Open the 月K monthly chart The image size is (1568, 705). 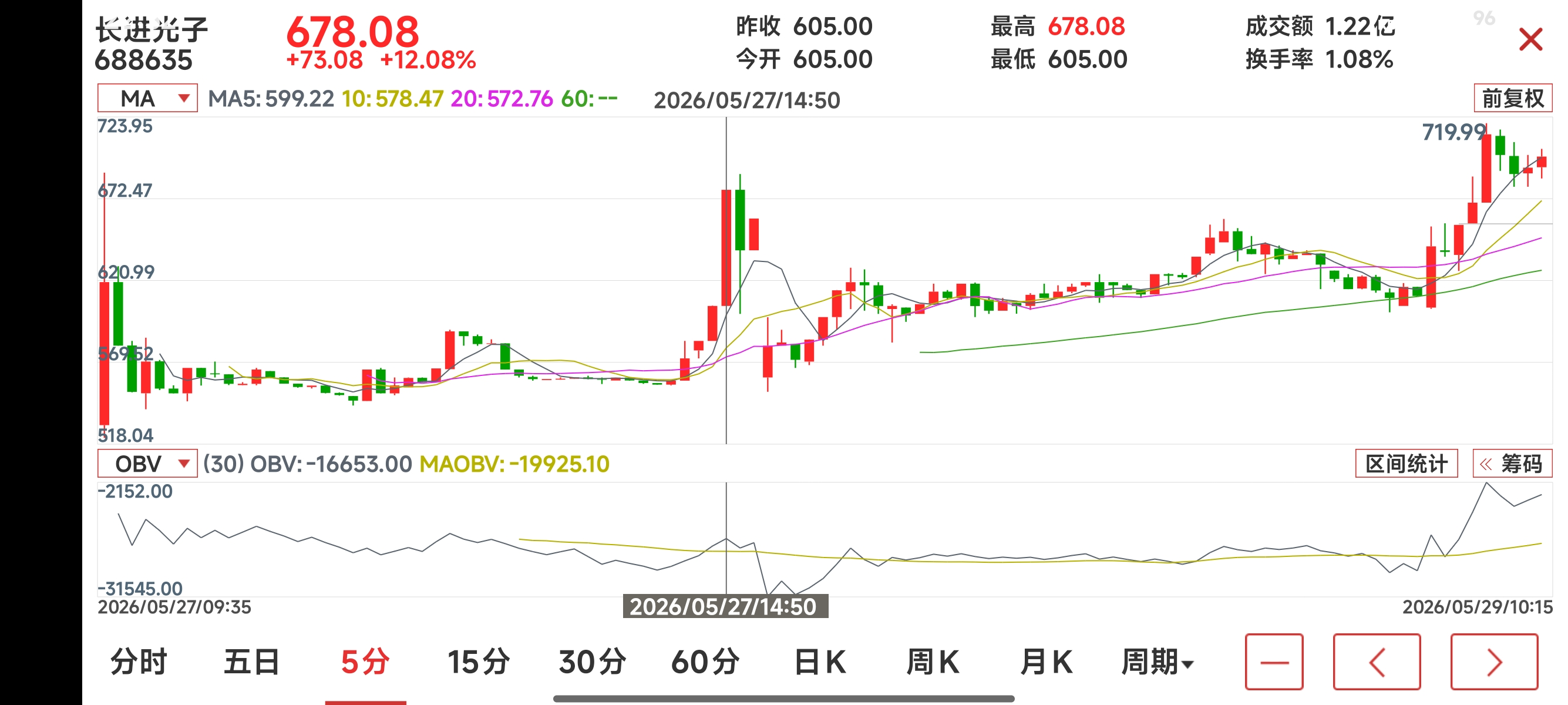1046,662
